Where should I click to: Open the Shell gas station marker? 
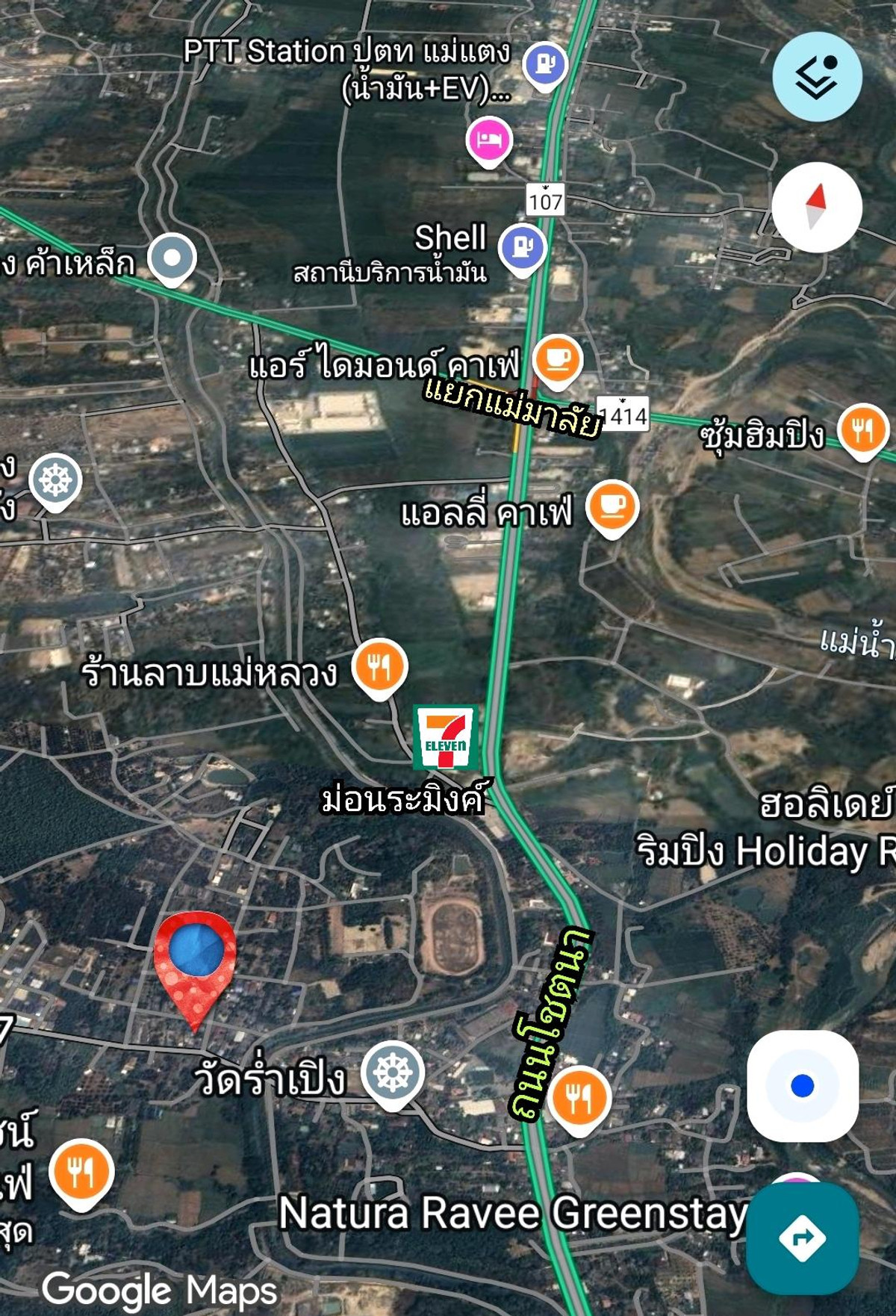[x=523, y=246]
